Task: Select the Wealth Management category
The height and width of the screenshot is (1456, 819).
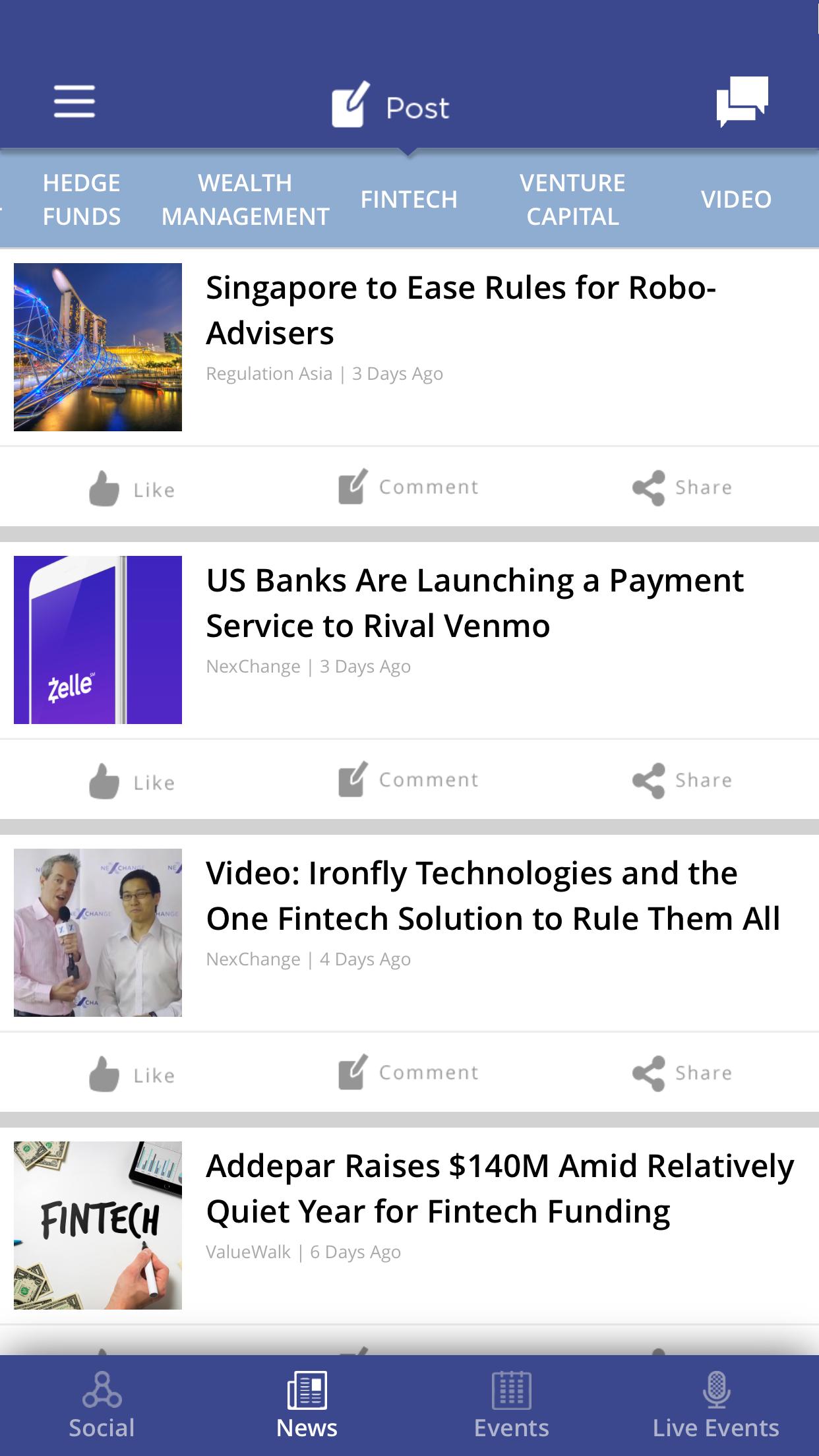Action: (x=245, y=199)
